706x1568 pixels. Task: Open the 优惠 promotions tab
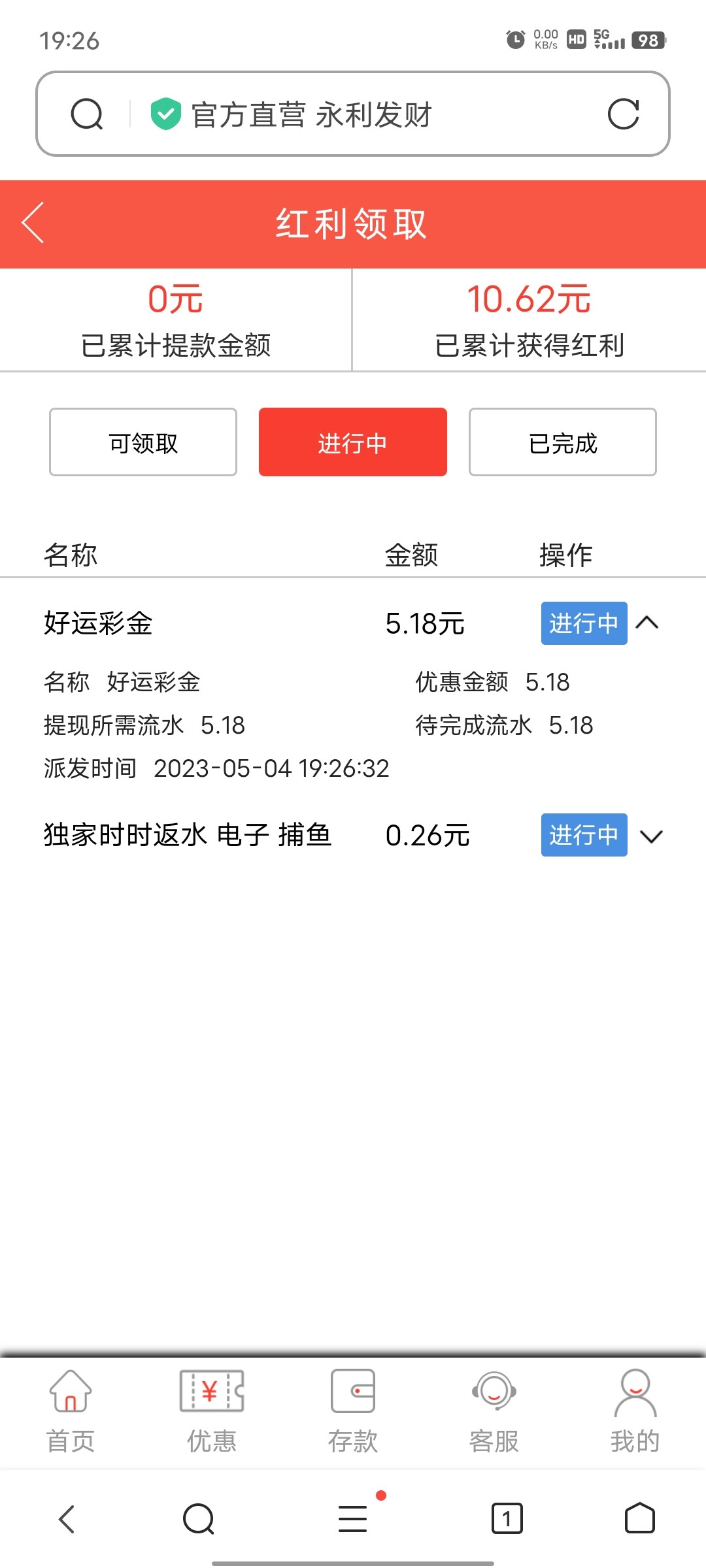click(x=212, y=1411)
